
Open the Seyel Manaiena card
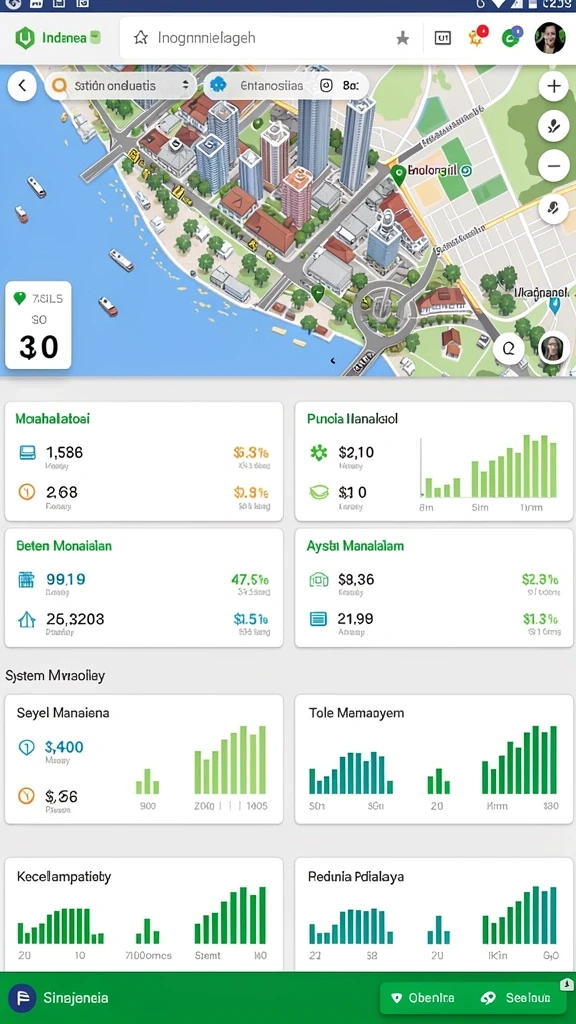pyautogui.click(x=144, y=759)
